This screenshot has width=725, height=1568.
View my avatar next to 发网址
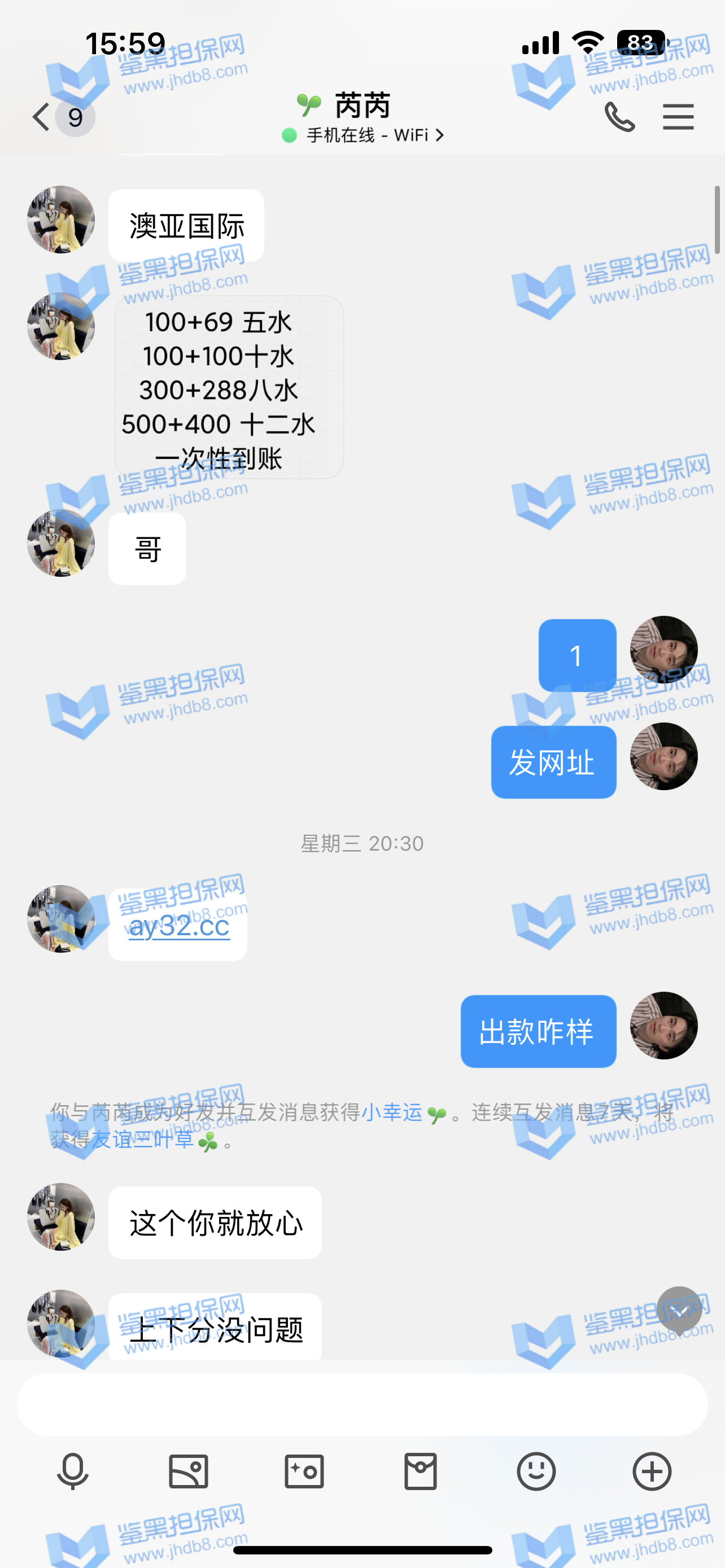point(663,756)
